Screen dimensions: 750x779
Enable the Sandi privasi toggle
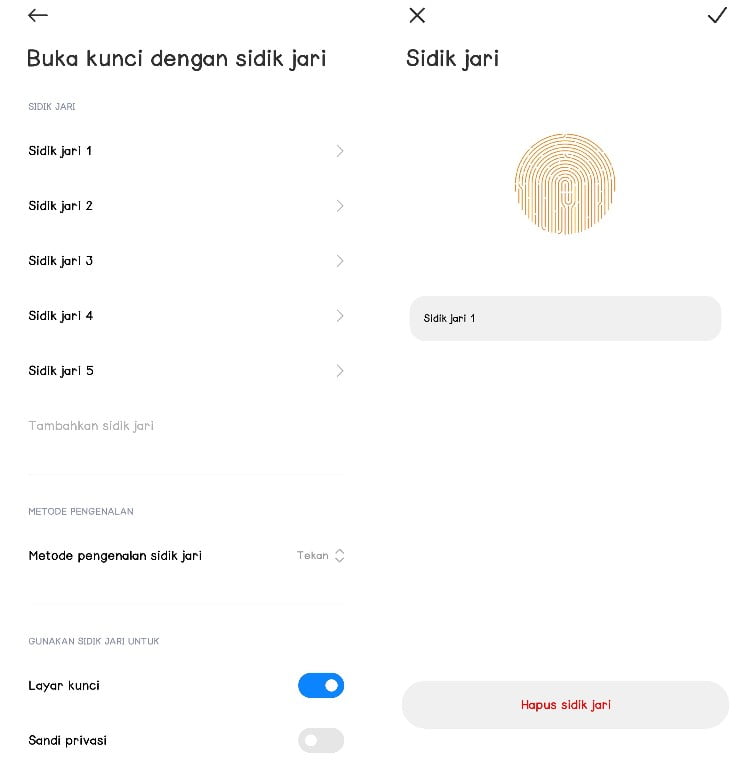(x=321, y=740)
